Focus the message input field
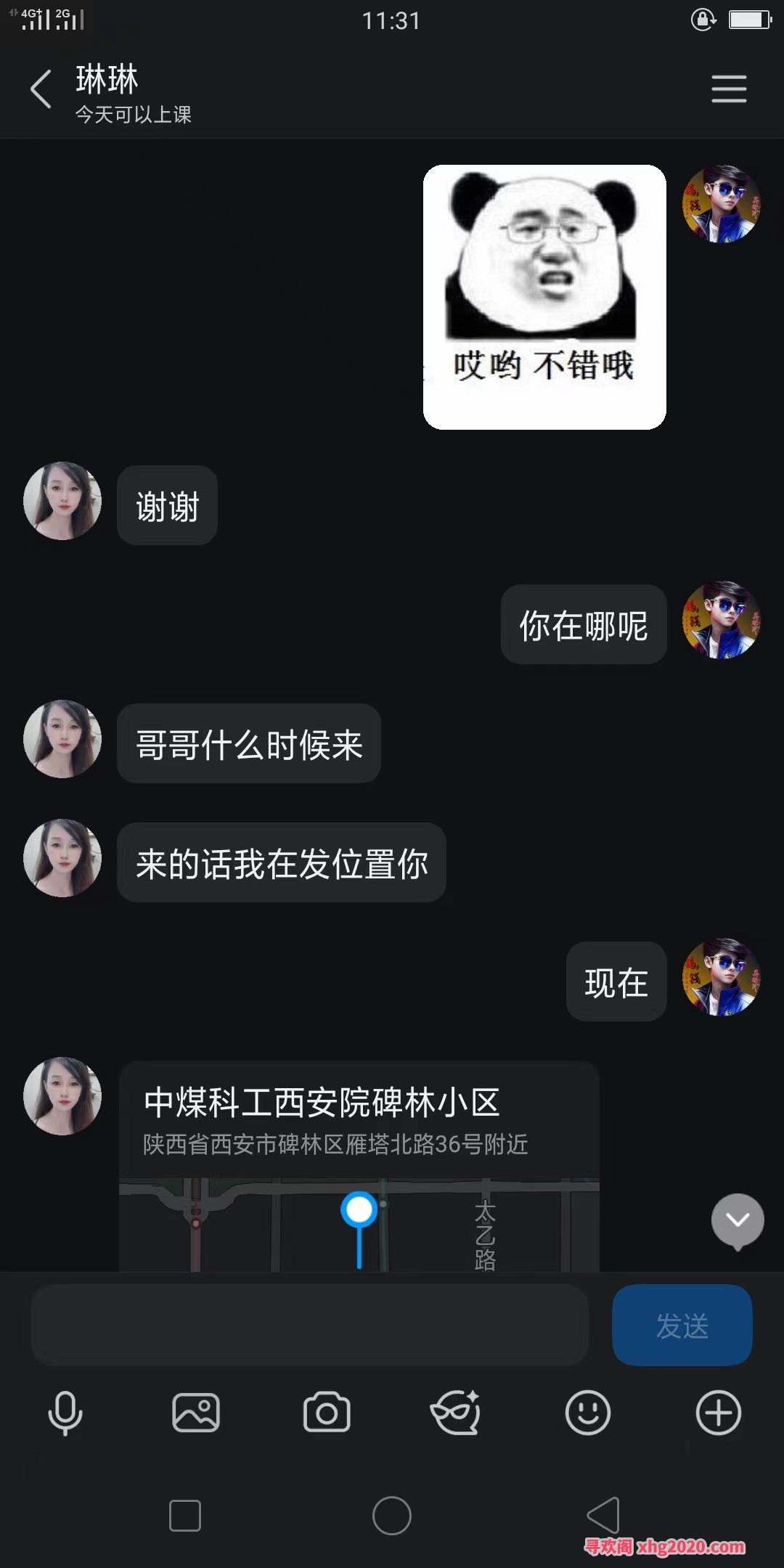This screenshot has height=1568, width=784. [x=309, y=1325]
